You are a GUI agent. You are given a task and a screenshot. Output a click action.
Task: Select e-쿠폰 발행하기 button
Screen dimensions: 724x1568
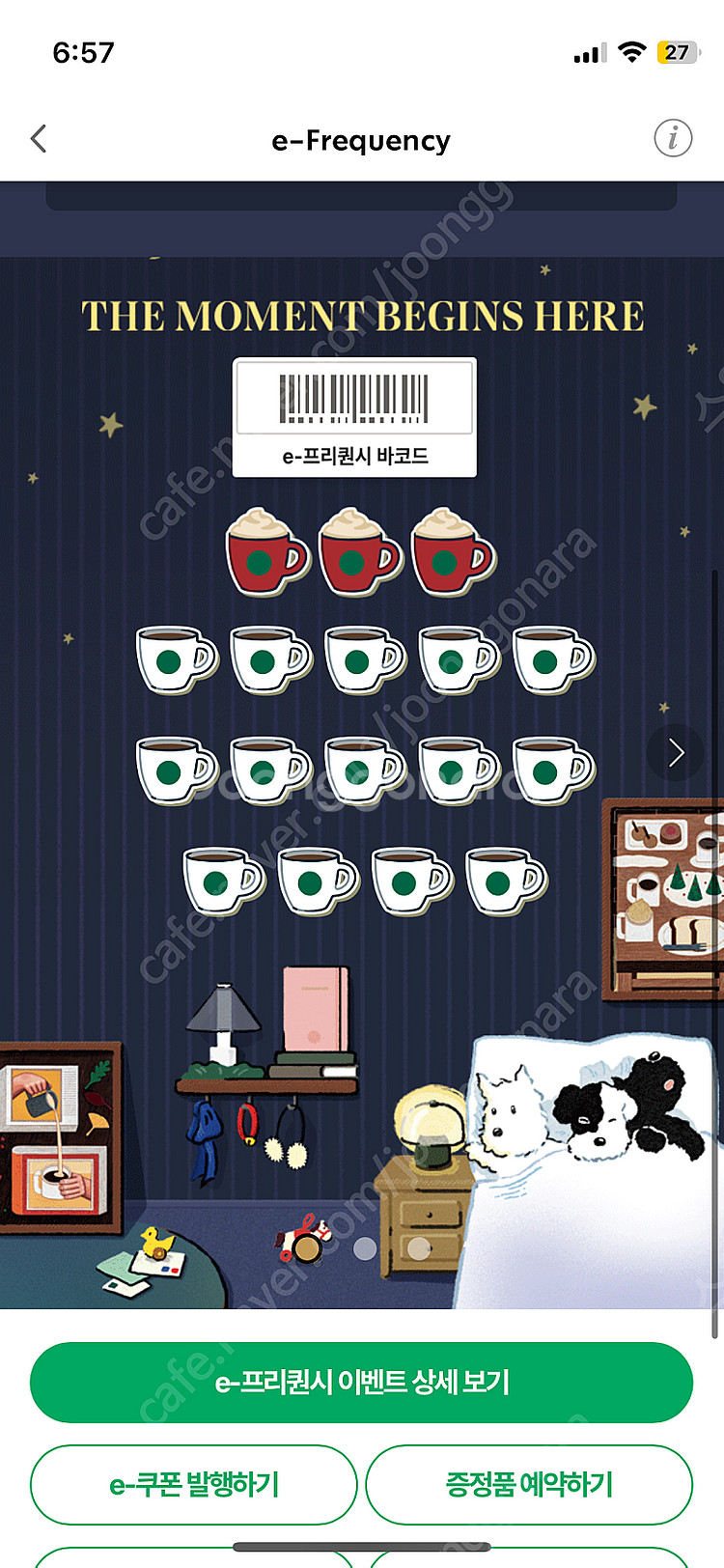(194, 1484)
